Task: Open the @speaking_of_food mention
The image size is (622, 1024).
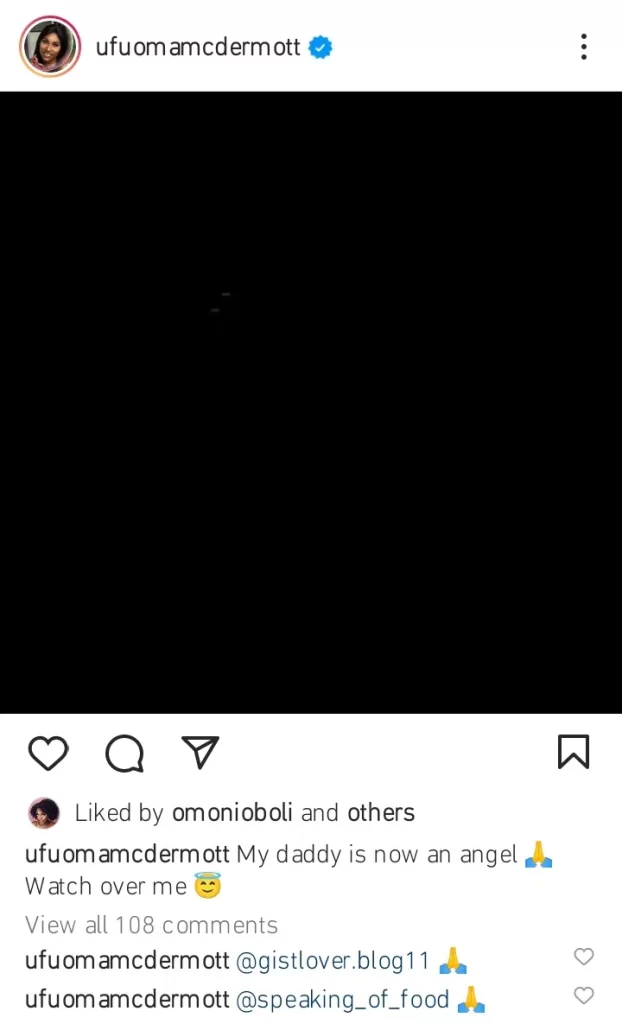Action: click(x=343, y=999)
